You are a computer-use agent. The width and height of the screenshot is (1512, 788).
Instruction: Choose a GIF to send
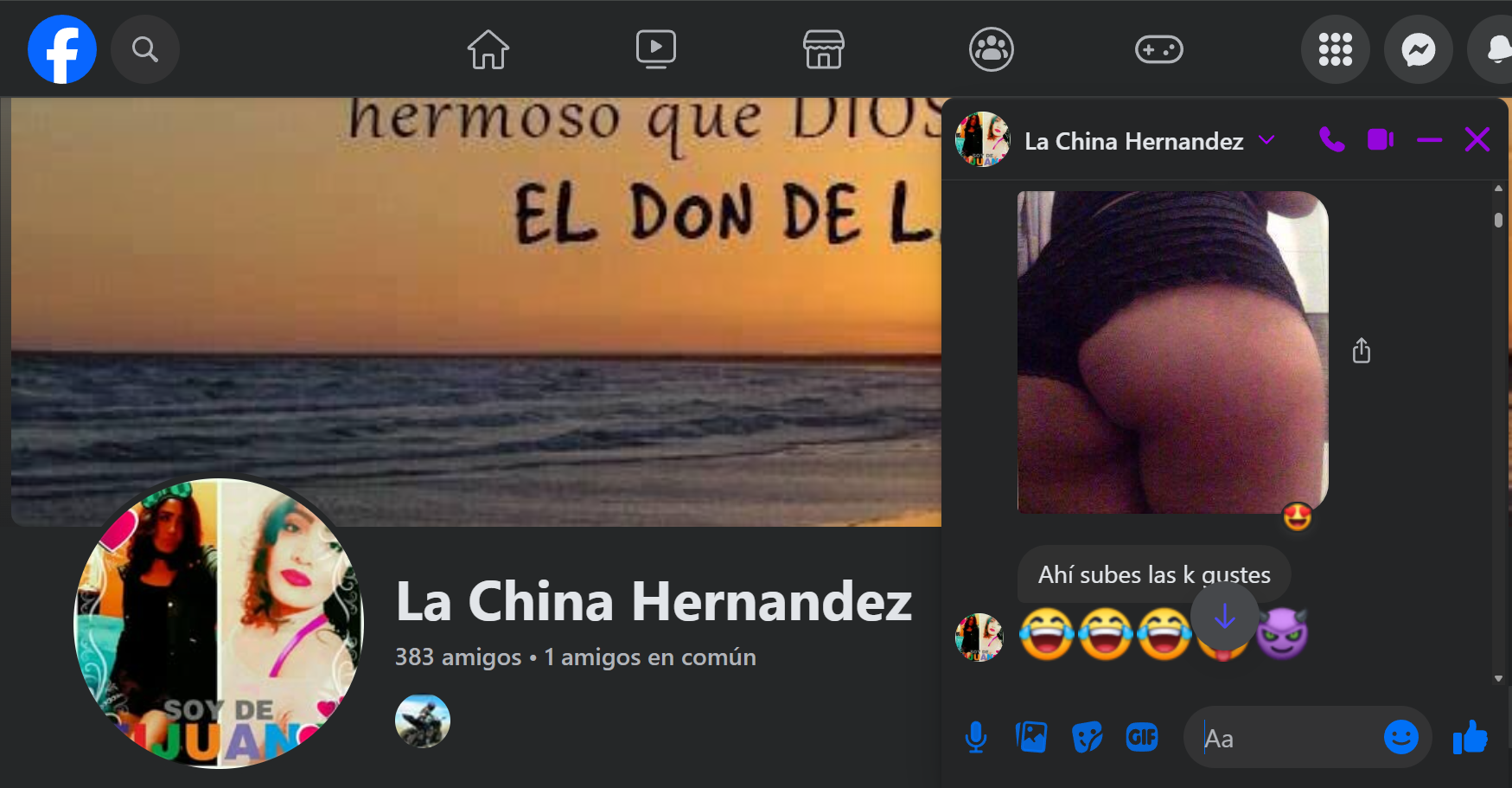(x=1142, y=738)
